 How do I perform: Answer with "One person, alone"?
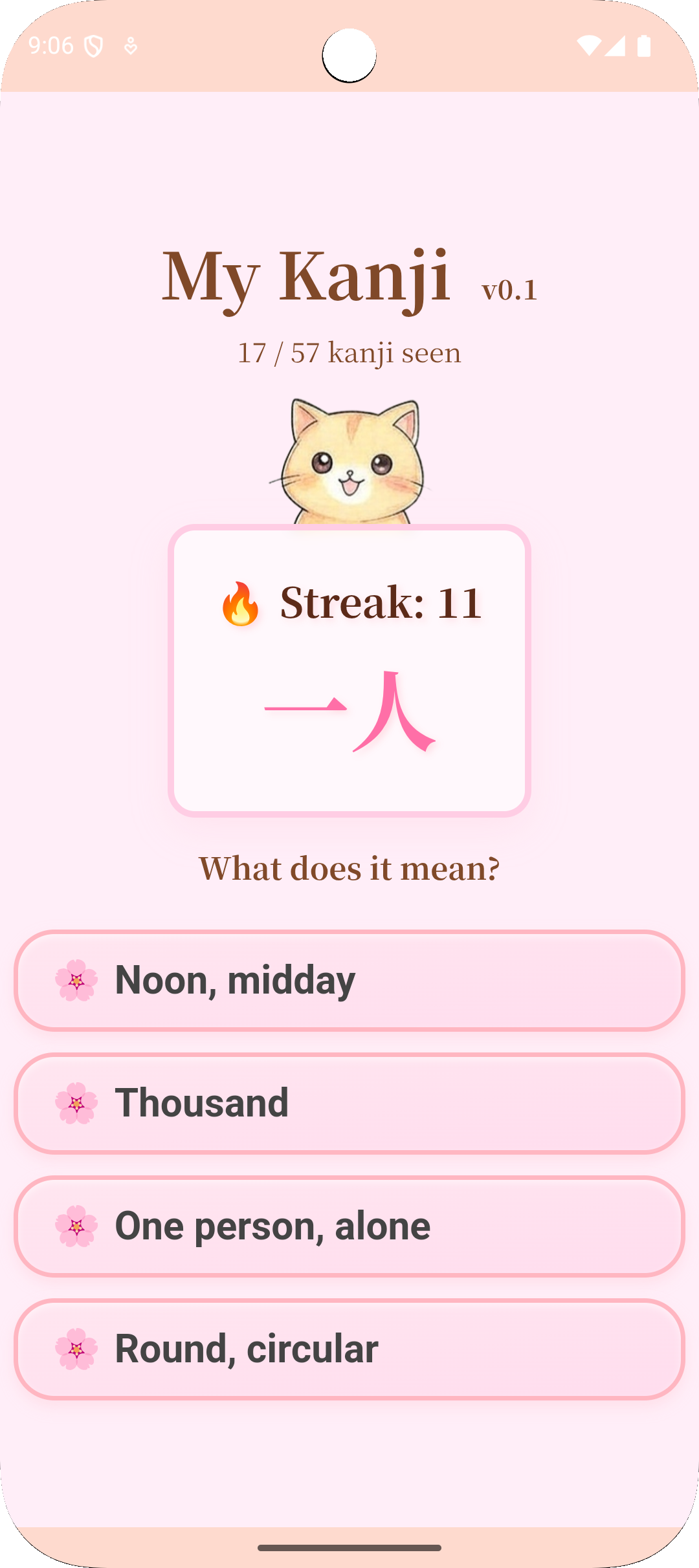[349, 1226]
